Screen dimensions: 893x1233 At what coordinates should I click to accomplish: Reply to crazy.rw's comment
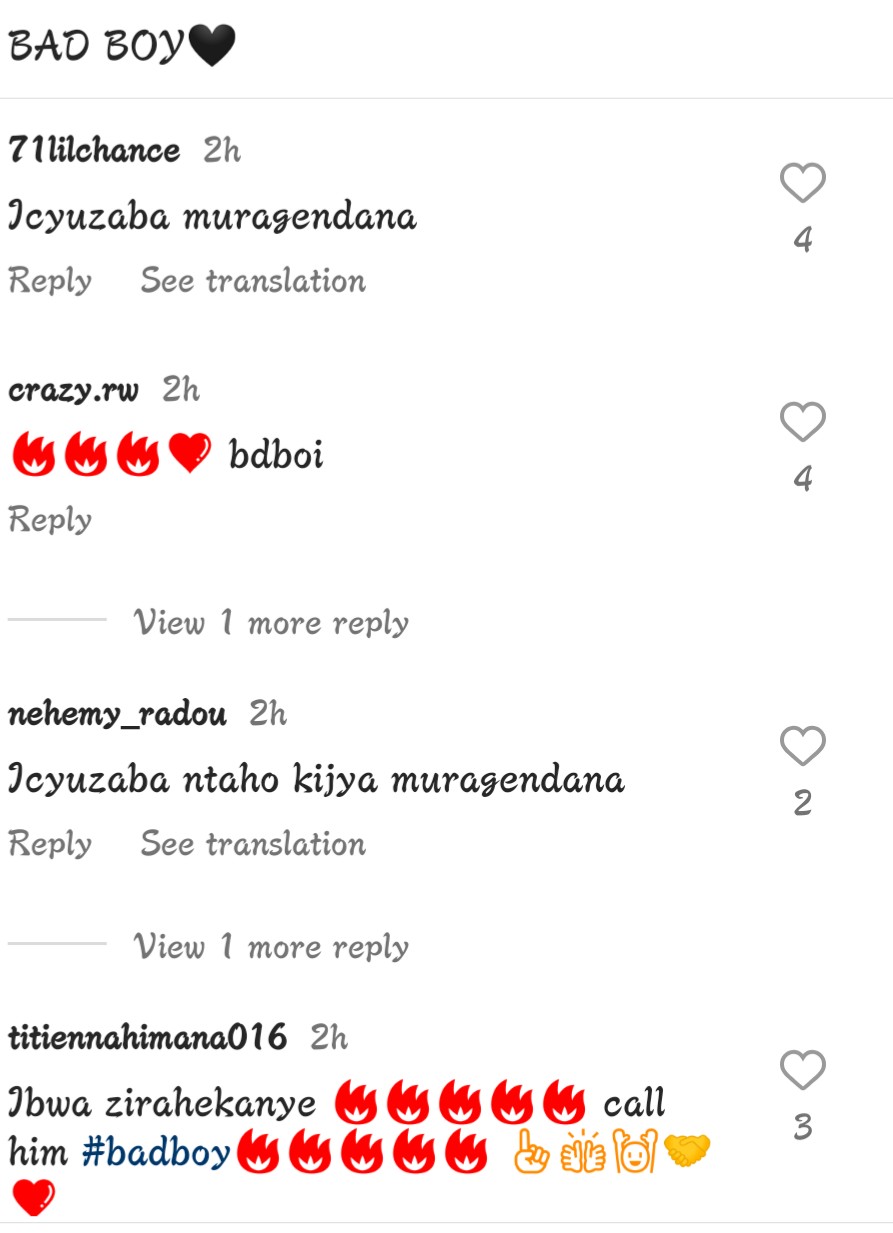click(x=50, y=520)
